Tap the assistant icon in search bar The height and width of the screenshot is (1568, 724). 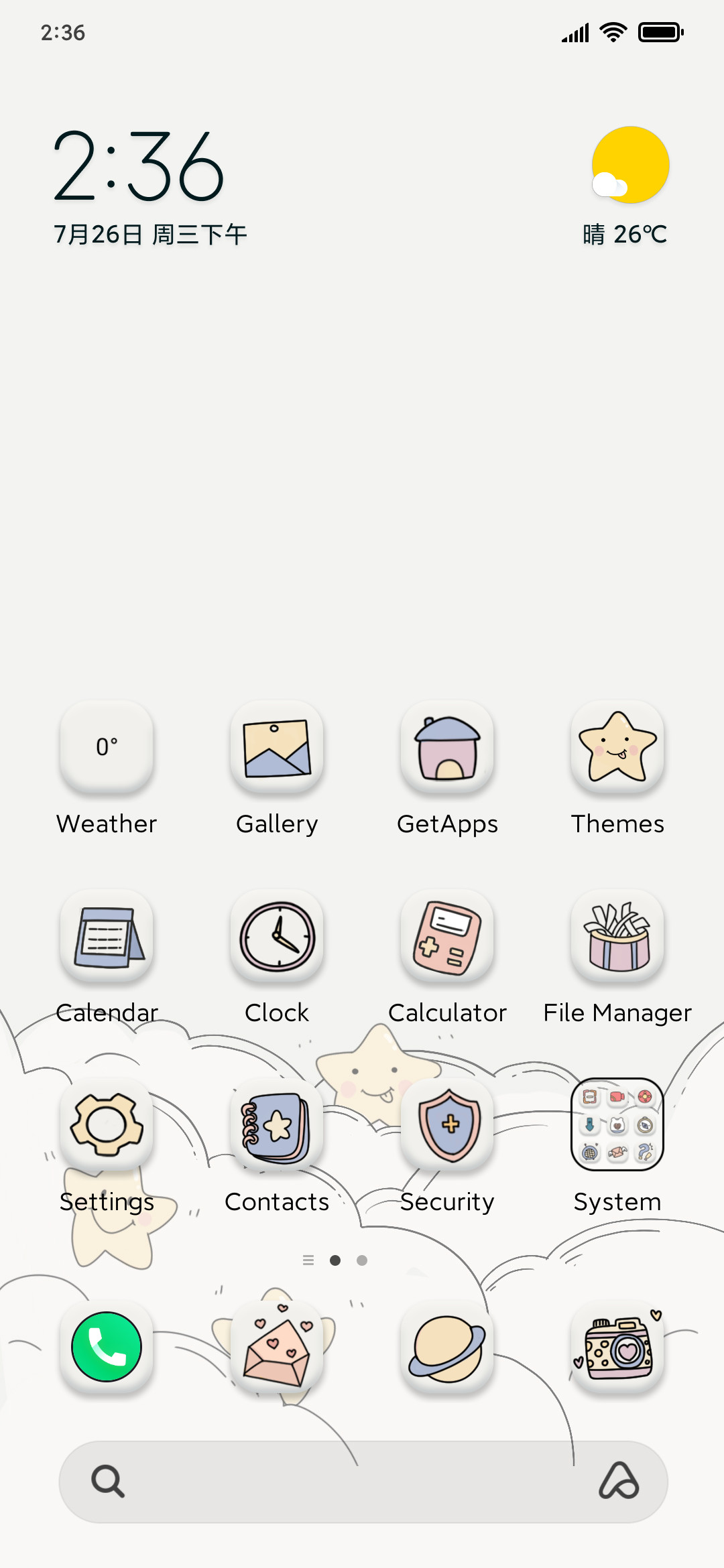point(619,1481)
